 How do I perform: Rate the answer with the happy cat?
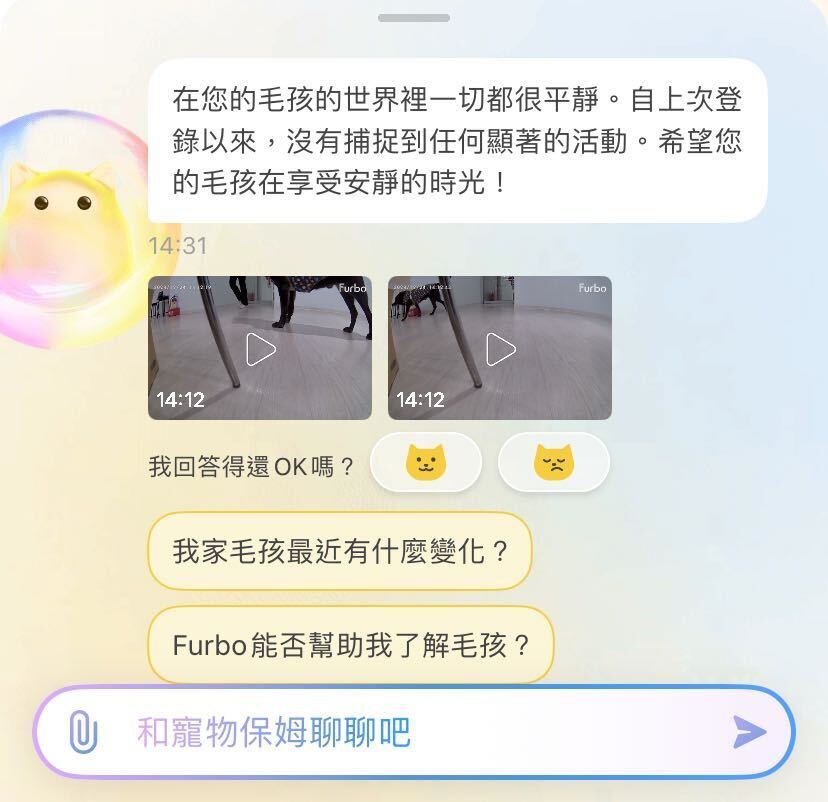click(426, 463)
